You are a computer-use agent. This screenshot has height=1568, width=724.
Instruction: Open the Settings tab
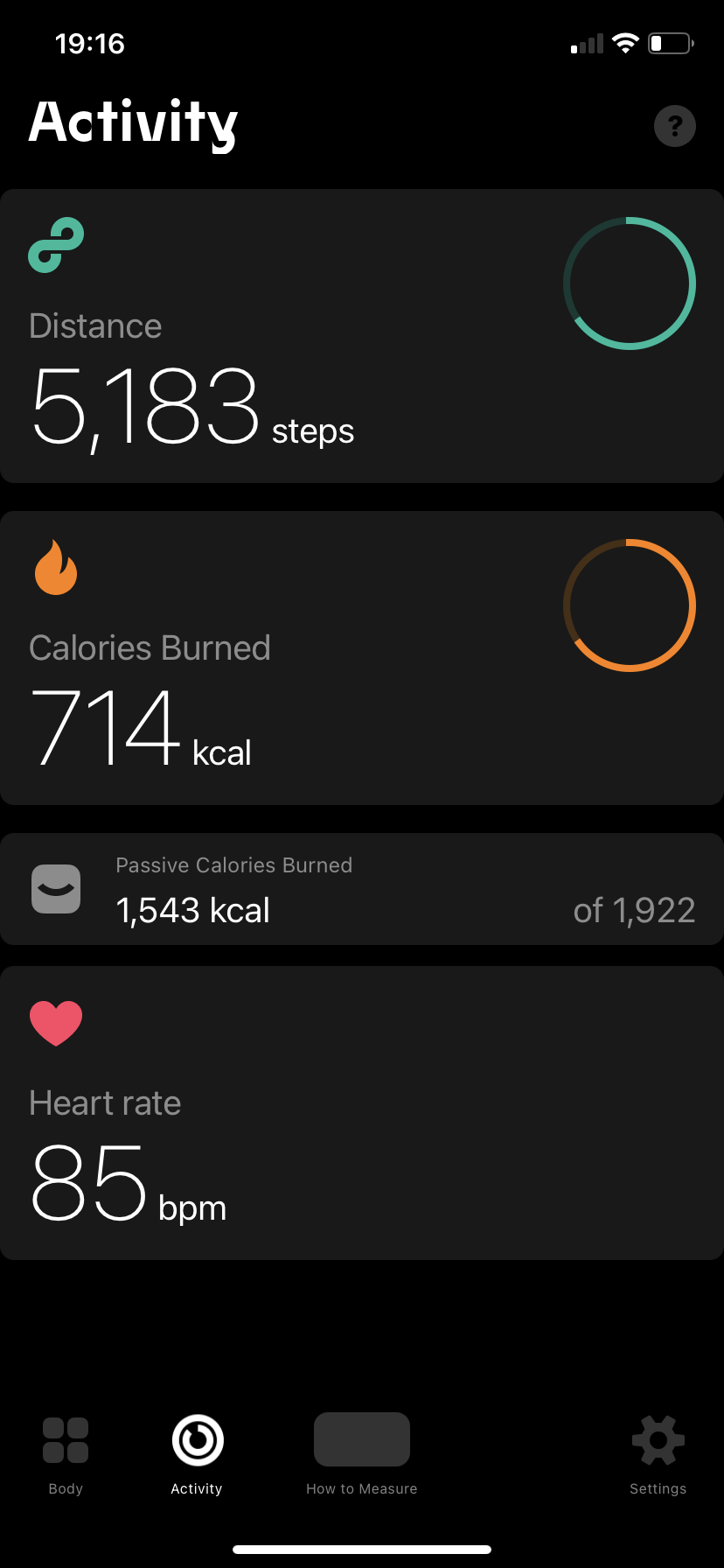(x=658, y=1452)
